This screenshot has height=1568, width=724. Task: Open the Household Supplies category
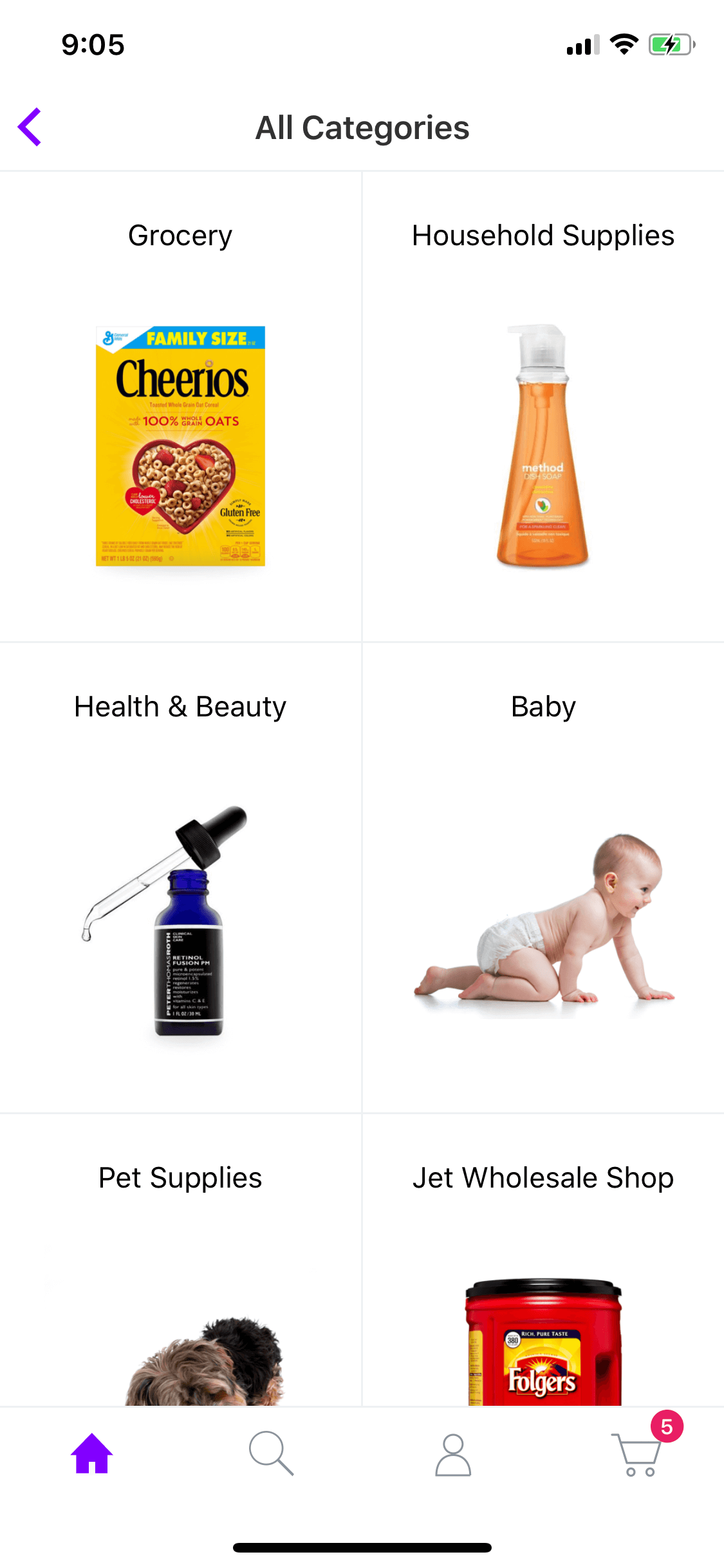click(543, 406)
